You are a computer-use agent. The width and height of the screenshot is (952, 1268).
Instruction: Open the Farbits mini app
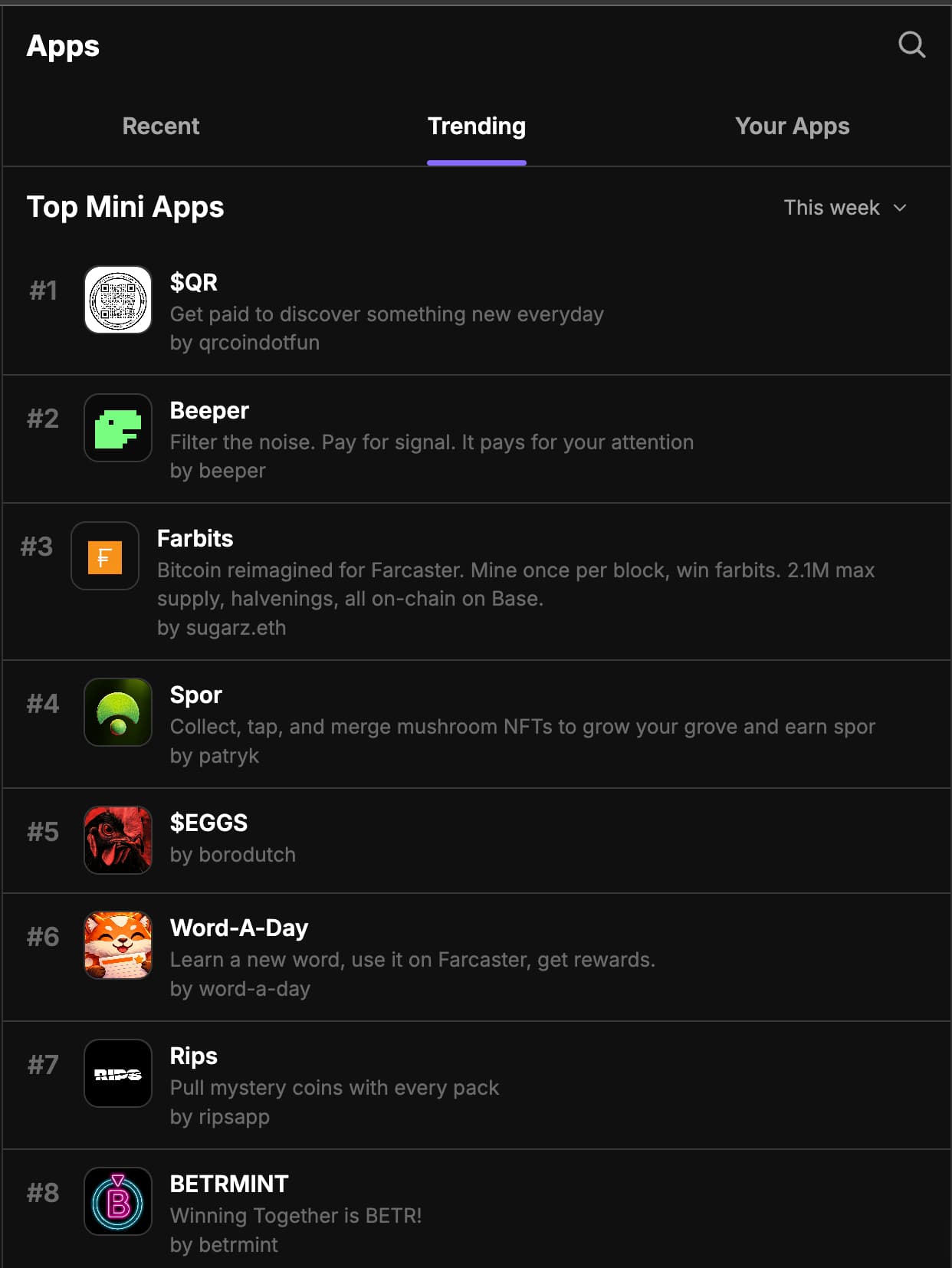click(x=195, y=539)
